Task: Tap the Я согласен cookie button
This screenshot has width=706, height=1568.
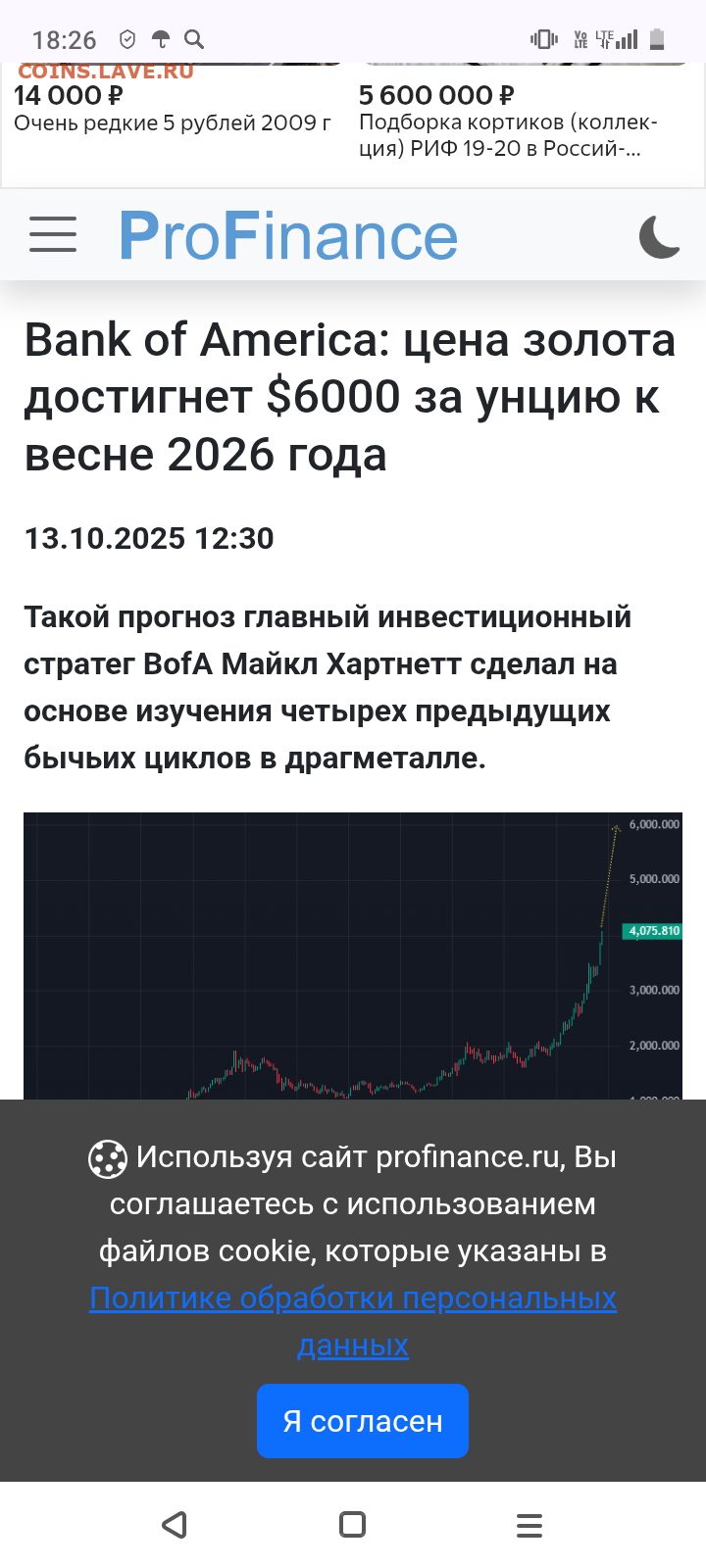Action: click(362, 1420)
